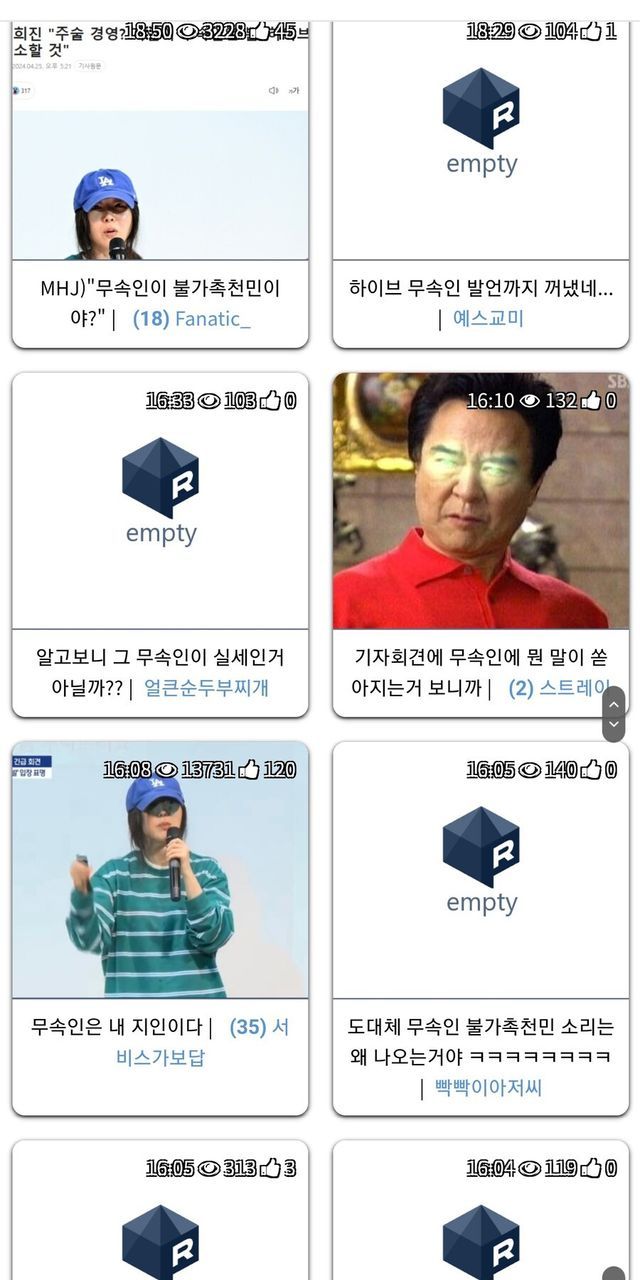Viewport: 640px width, 1280px height.
Task: Open the post '하이브 무속인 발언까지 꺼냈네...'
Action: pyautogui.click(x=480, y=289)
